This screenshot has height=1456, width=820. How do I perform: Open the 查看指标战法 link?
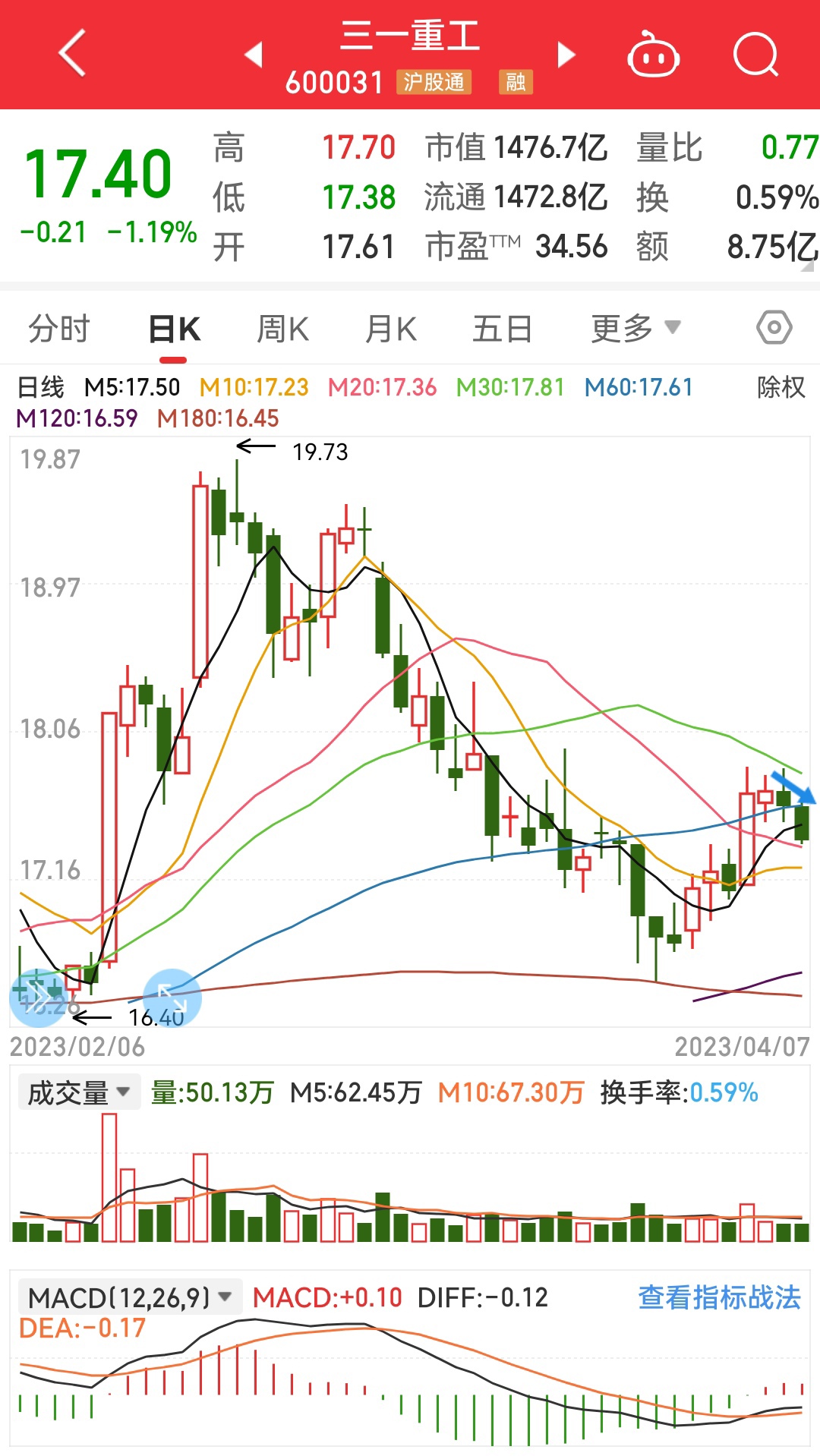719,1297
